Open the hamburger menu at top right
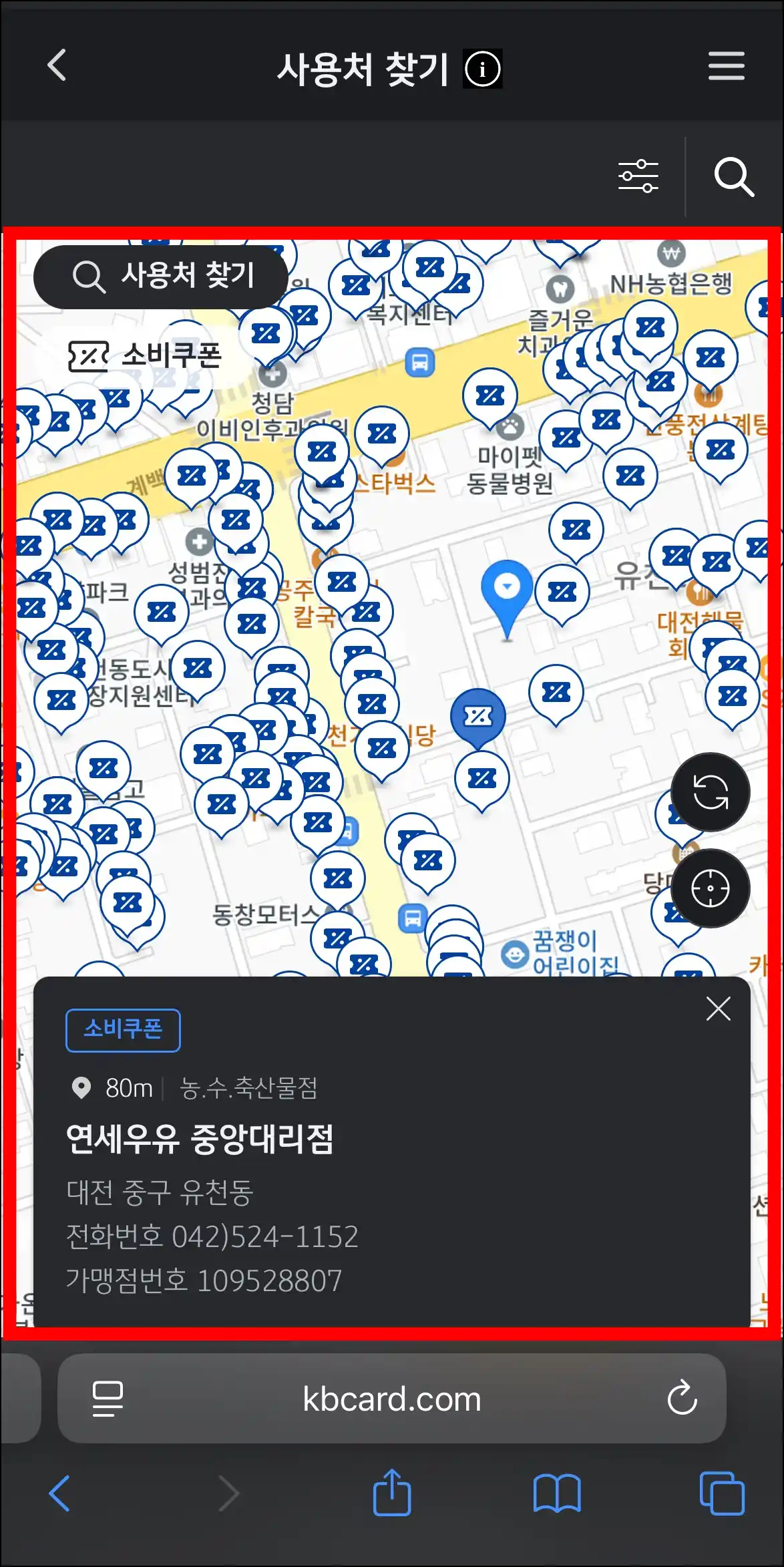Viewport: 784px width, 1567px height. point(727,67)
